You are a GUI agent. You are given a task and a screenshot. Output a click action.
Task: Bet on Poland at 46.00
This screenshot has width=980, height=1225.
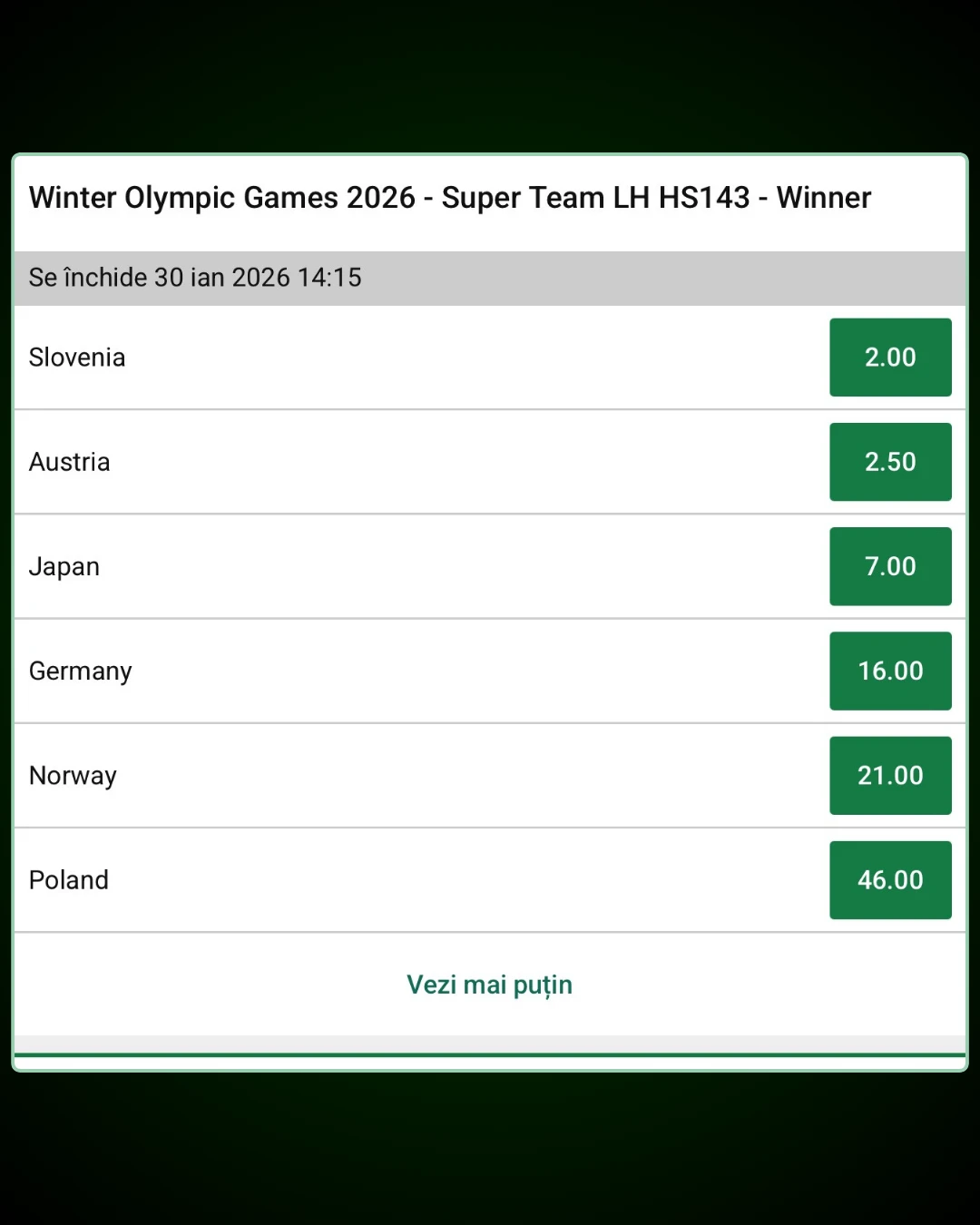[x=889, y=879]
